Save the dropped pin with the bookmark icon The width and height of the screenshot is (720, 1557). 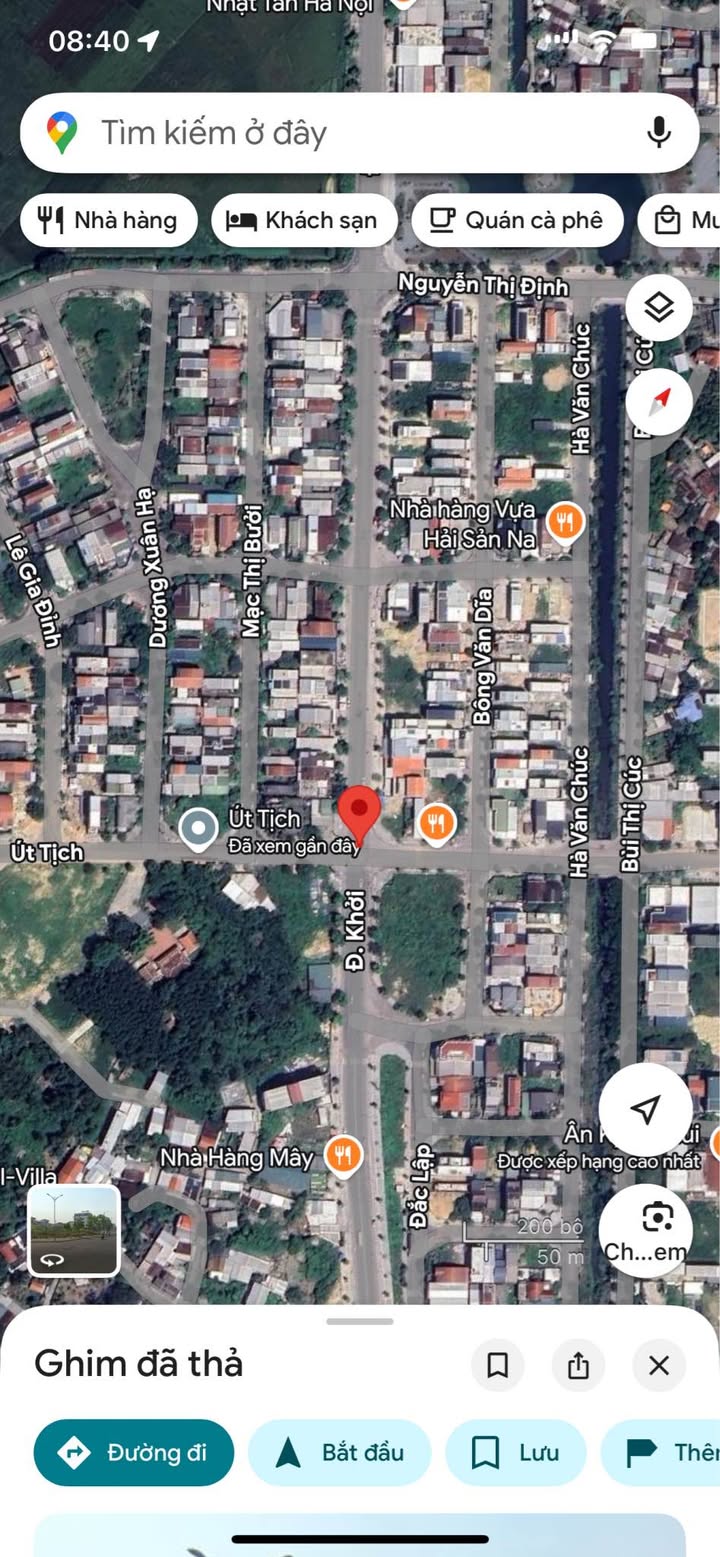[497, 1365]
